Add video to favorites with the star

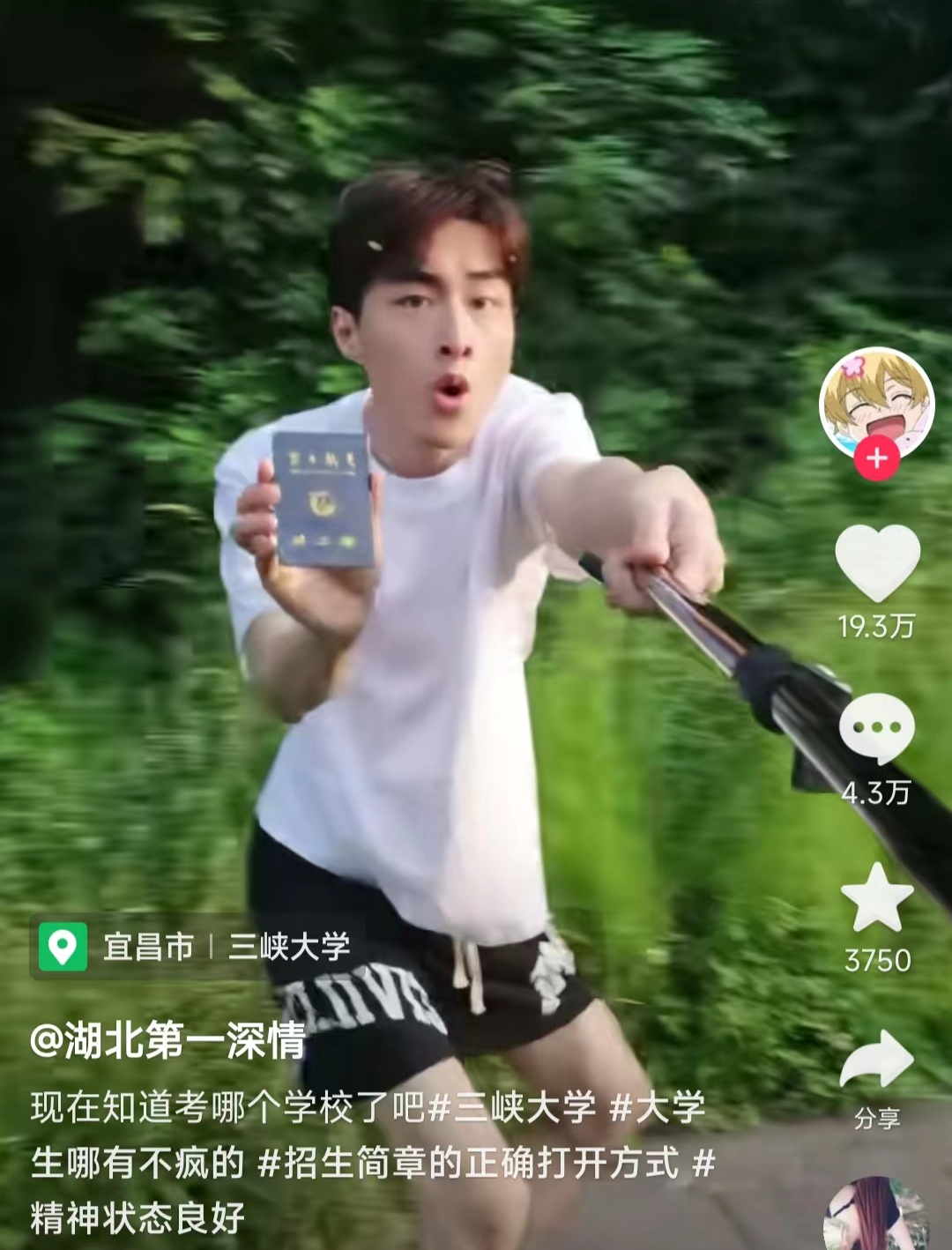pos(877,897)
